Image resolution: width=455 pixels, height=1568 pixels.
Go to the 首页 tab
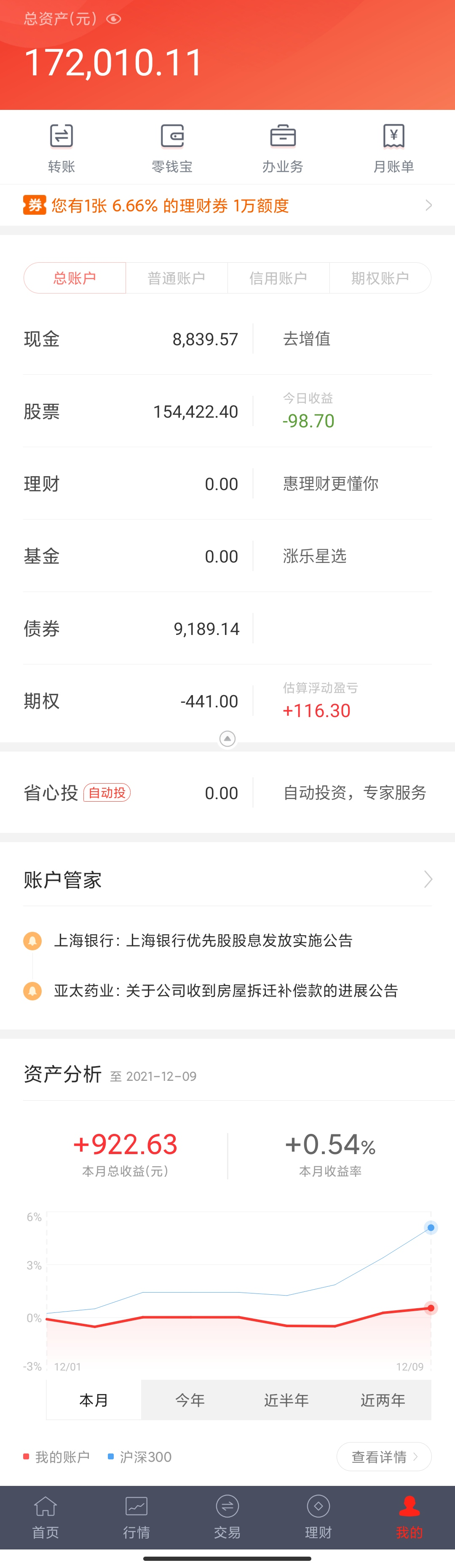45,1517
